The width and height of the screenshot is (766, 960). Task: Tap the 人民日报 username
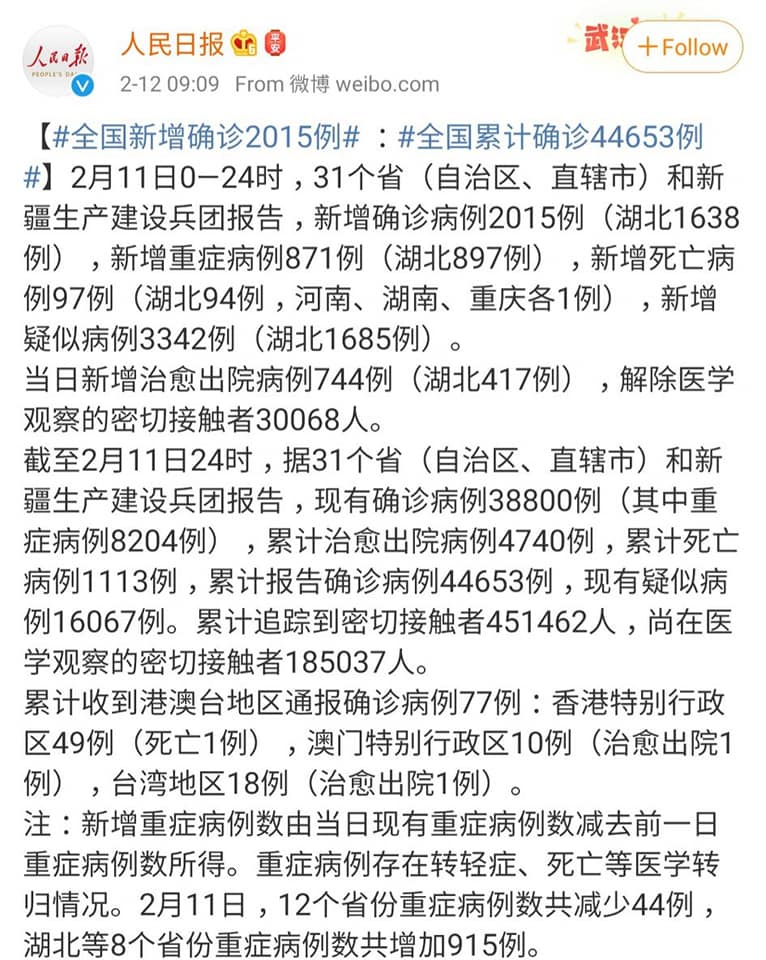[x=172, y=44]
